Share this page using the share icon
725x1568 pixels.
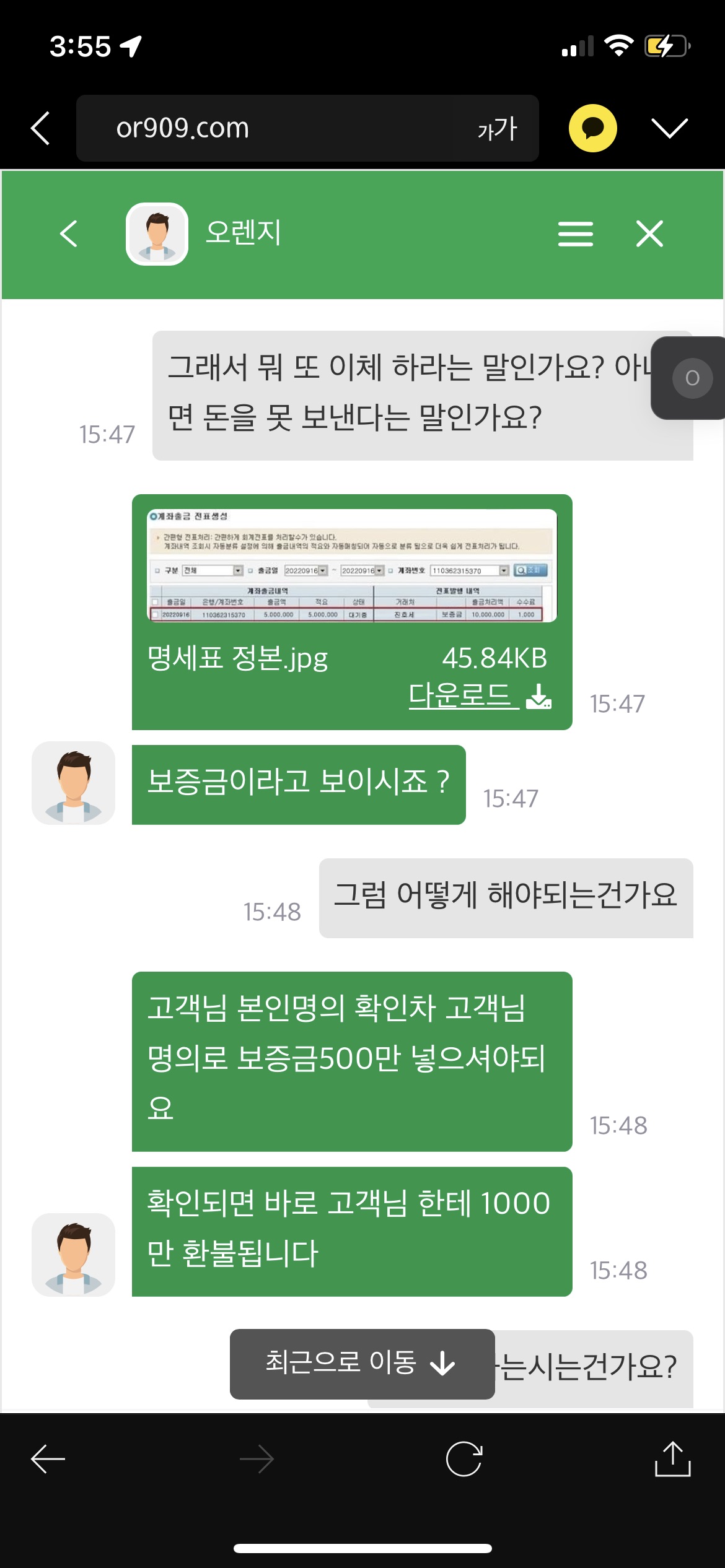[x=672, y=1459]
